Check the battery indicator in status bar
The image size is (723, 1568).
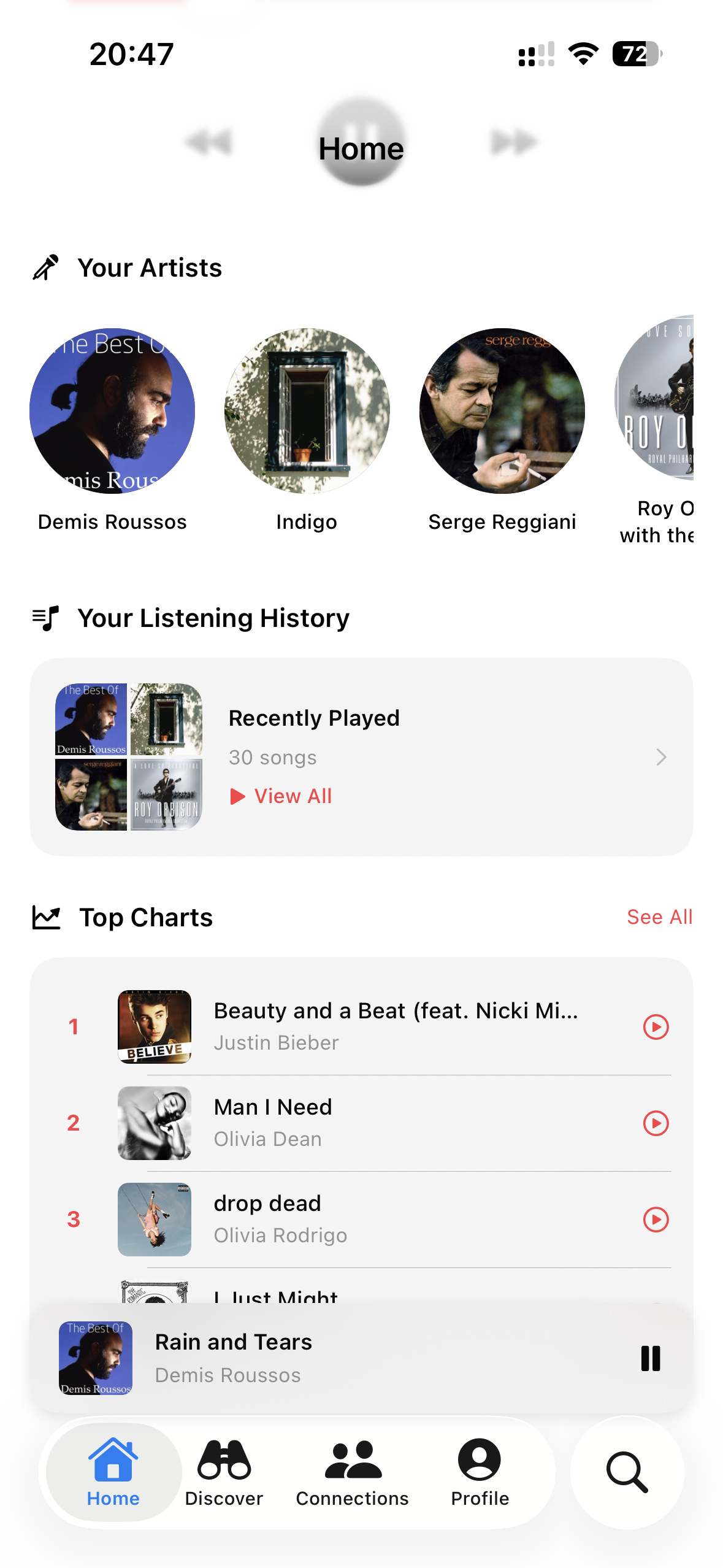[x=635, y=55]
